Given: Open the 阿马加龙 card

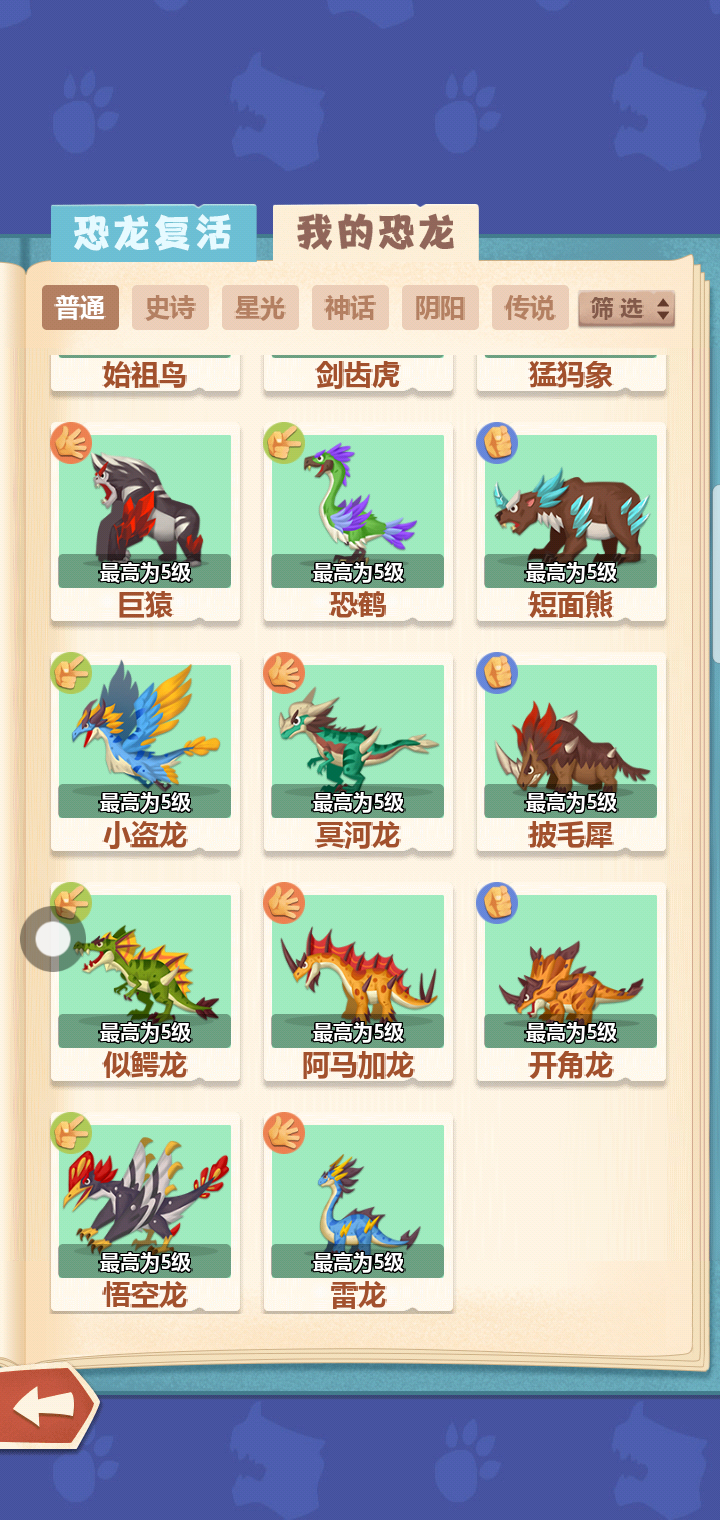Looking at the screenshot, I should 358,980.
